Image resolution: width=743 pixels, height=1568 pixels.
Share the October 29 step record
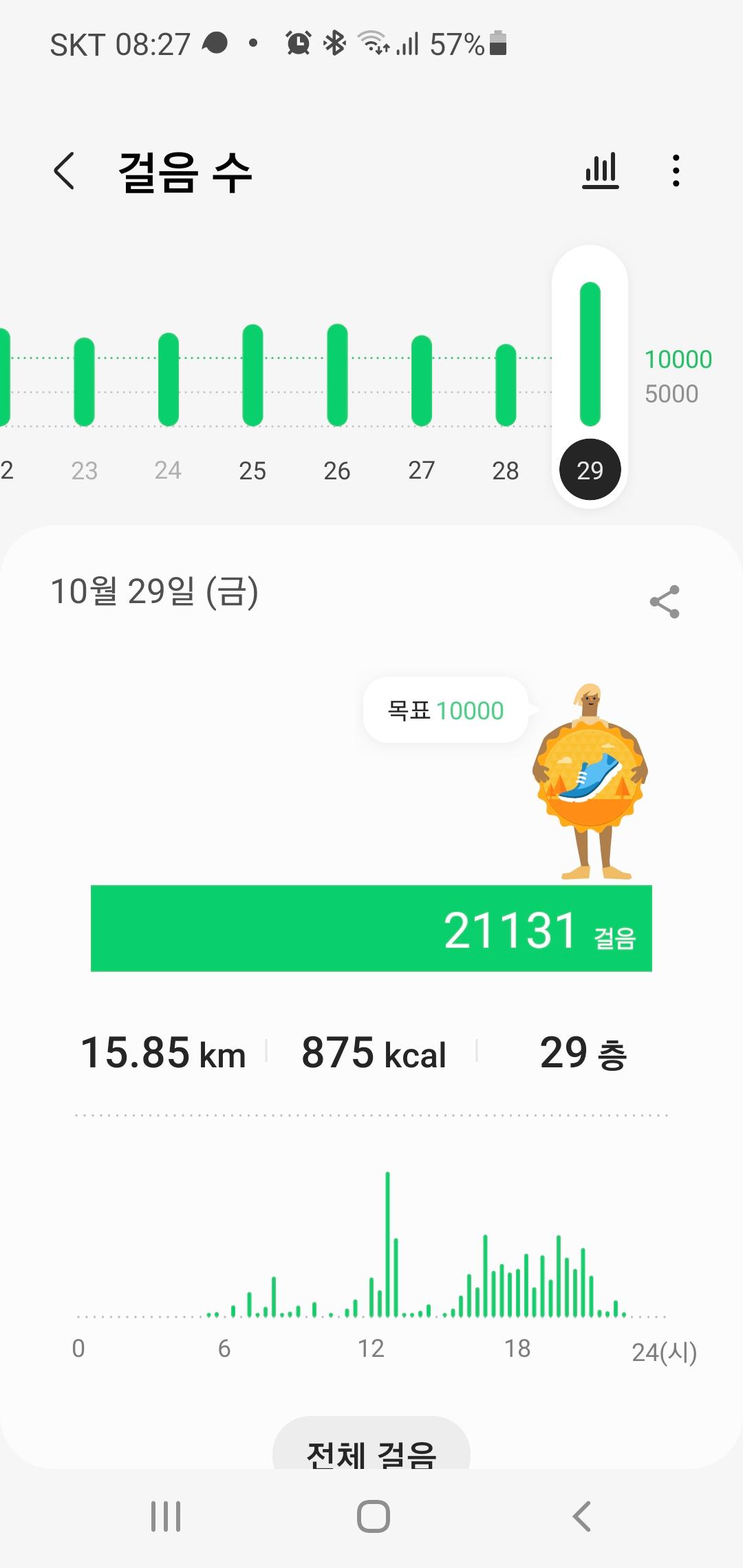click(x=665, y=602)
